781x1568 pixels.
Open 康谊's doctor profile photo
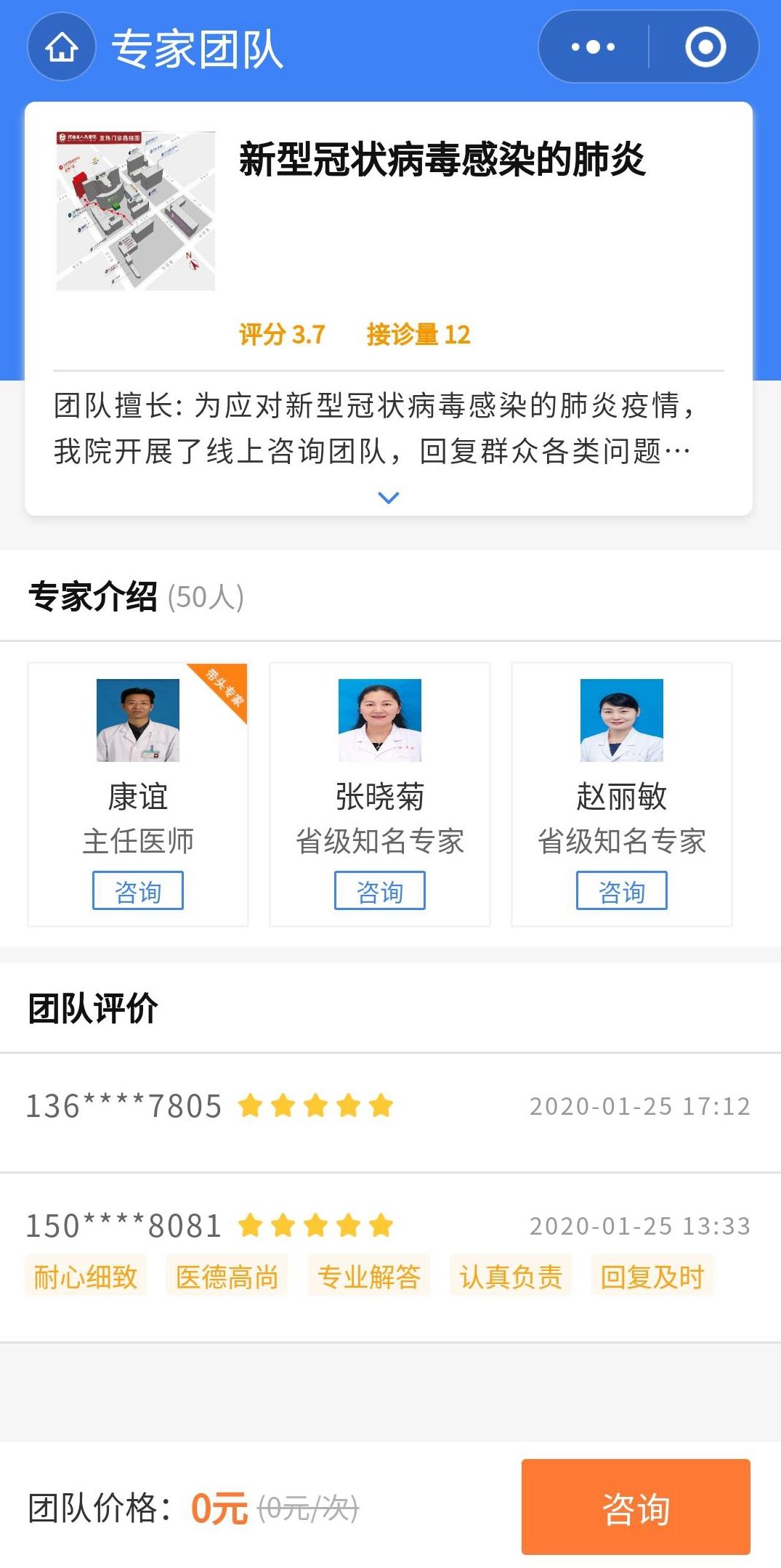(137, 720)
